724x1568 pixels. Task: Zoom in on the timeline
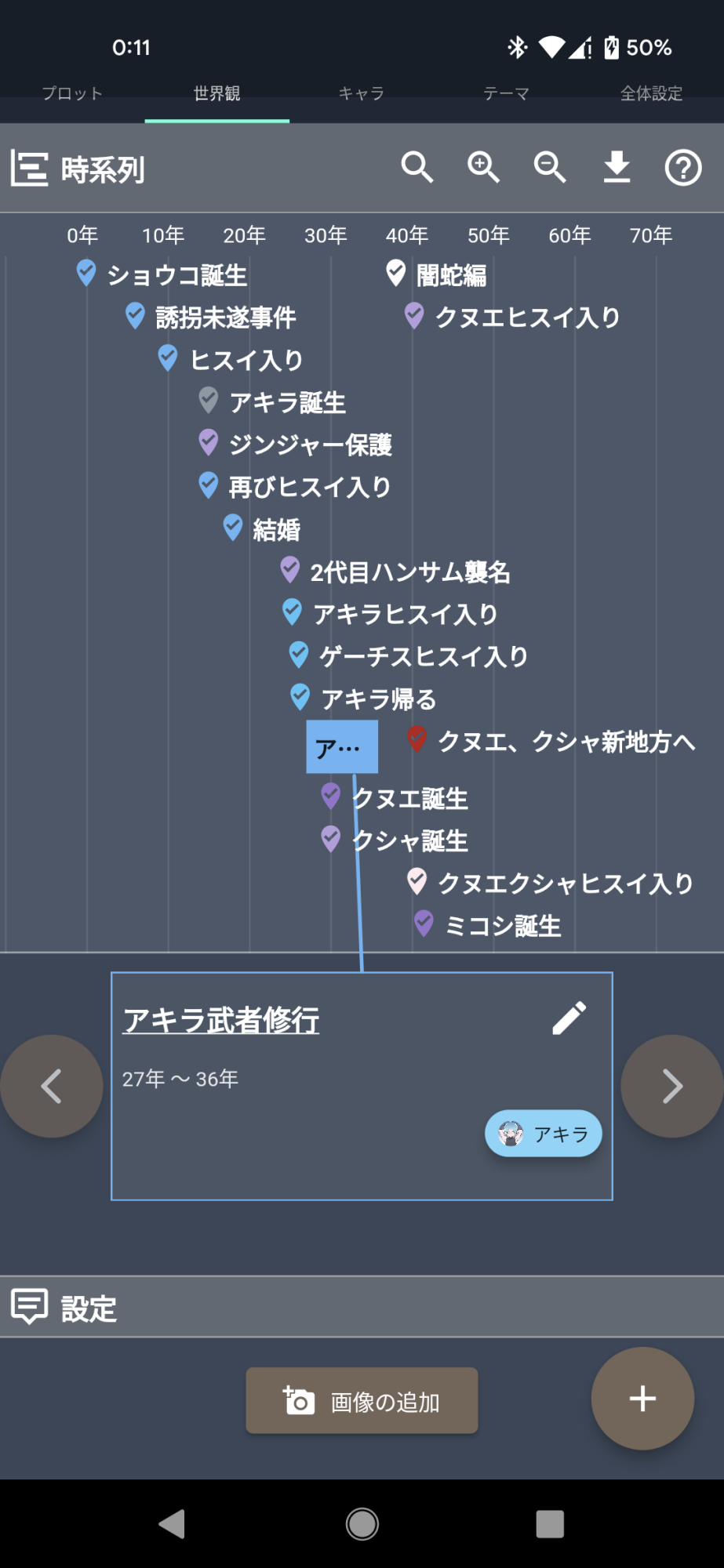click(x=483, y=168)
